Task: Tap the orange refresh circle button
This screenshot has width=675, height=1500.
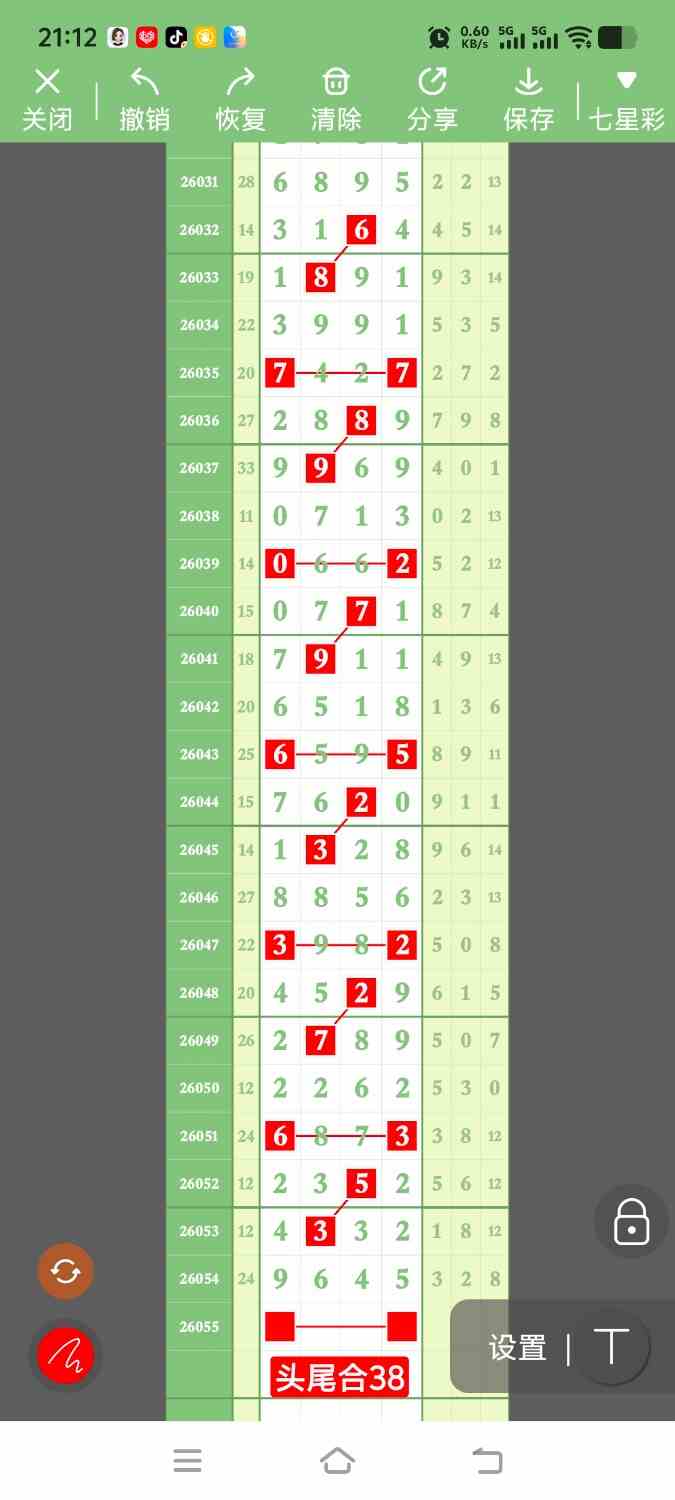Action: point(65,1271)
